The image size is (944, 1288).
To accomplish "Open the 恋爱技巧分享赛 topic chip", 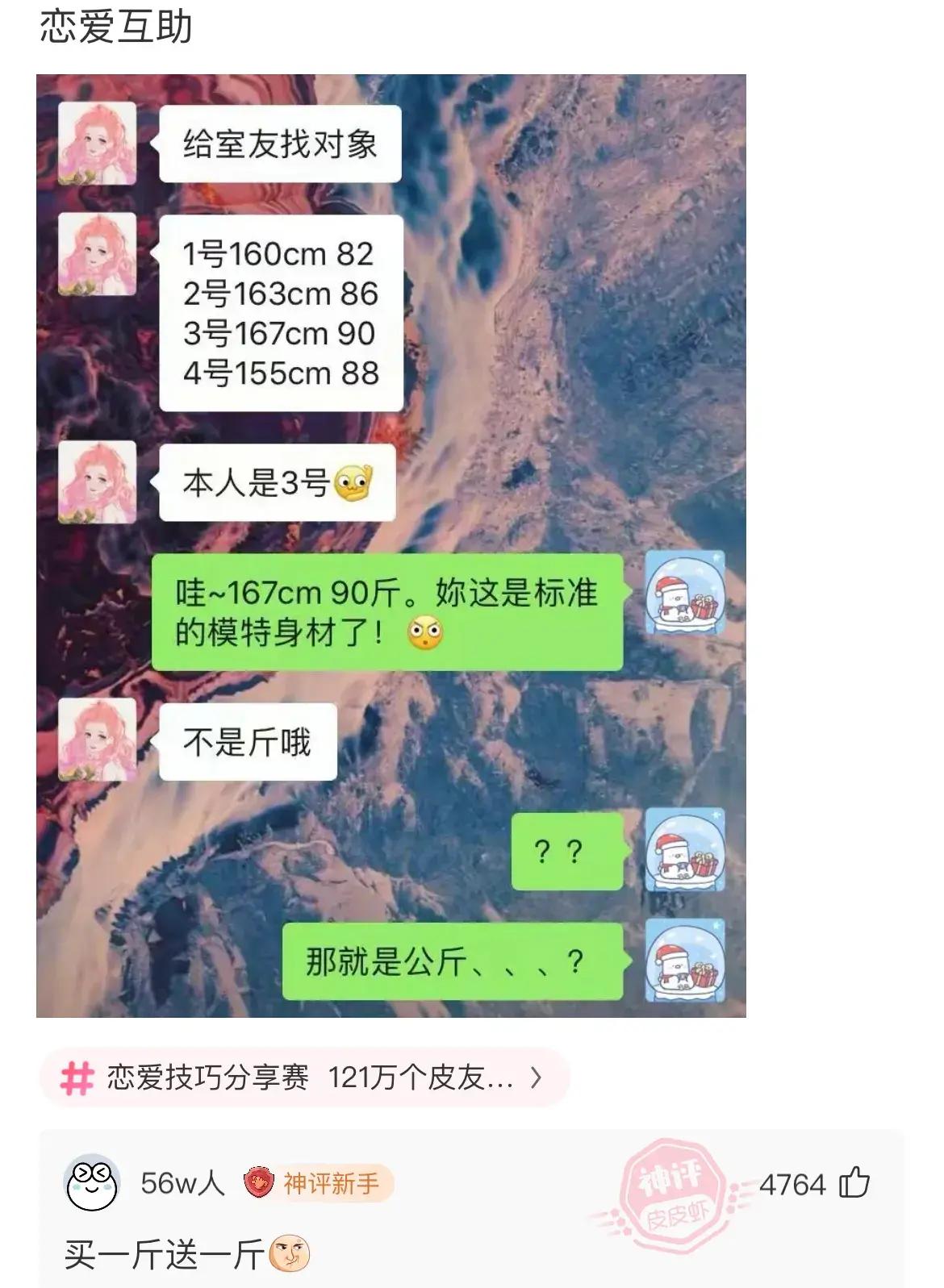I will point(305,1078).
